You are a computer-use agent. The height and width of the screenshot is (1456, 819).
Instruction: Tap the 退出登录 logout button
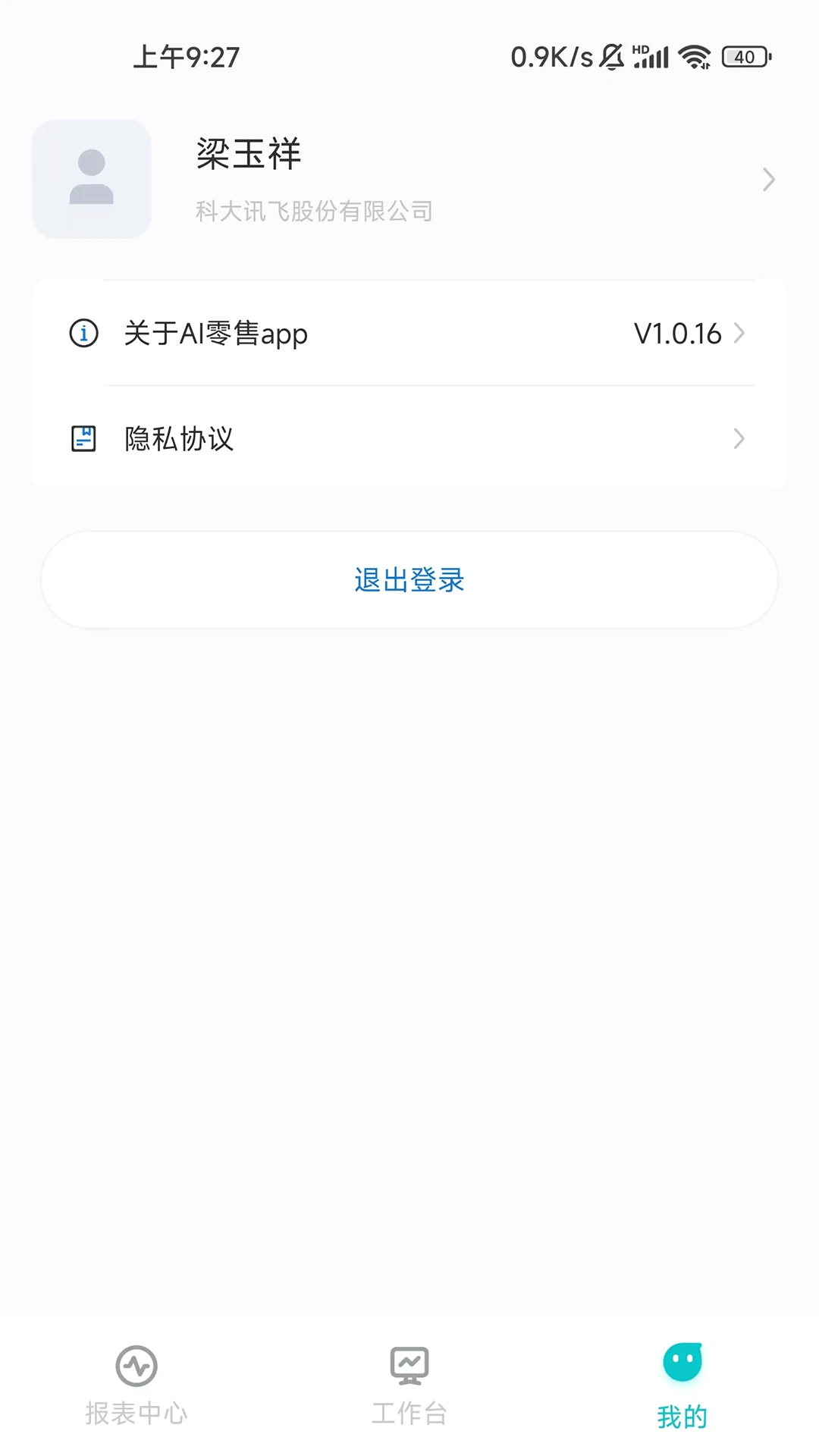tap(409, 580)
